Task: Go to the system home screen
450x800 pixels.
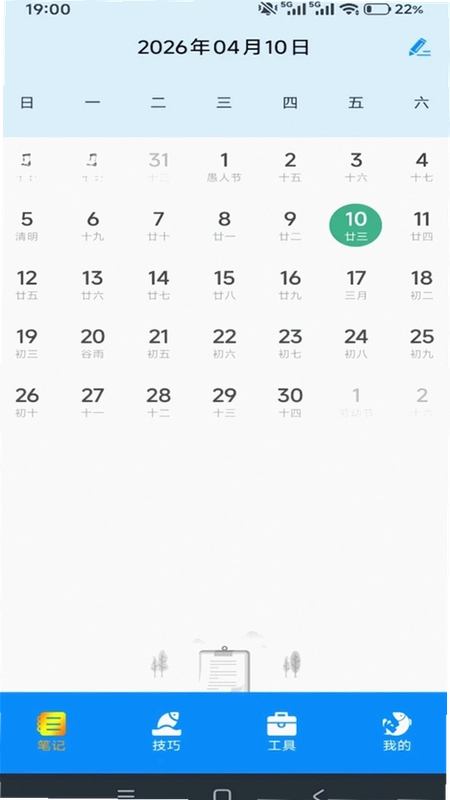Action: click(222, 794)
